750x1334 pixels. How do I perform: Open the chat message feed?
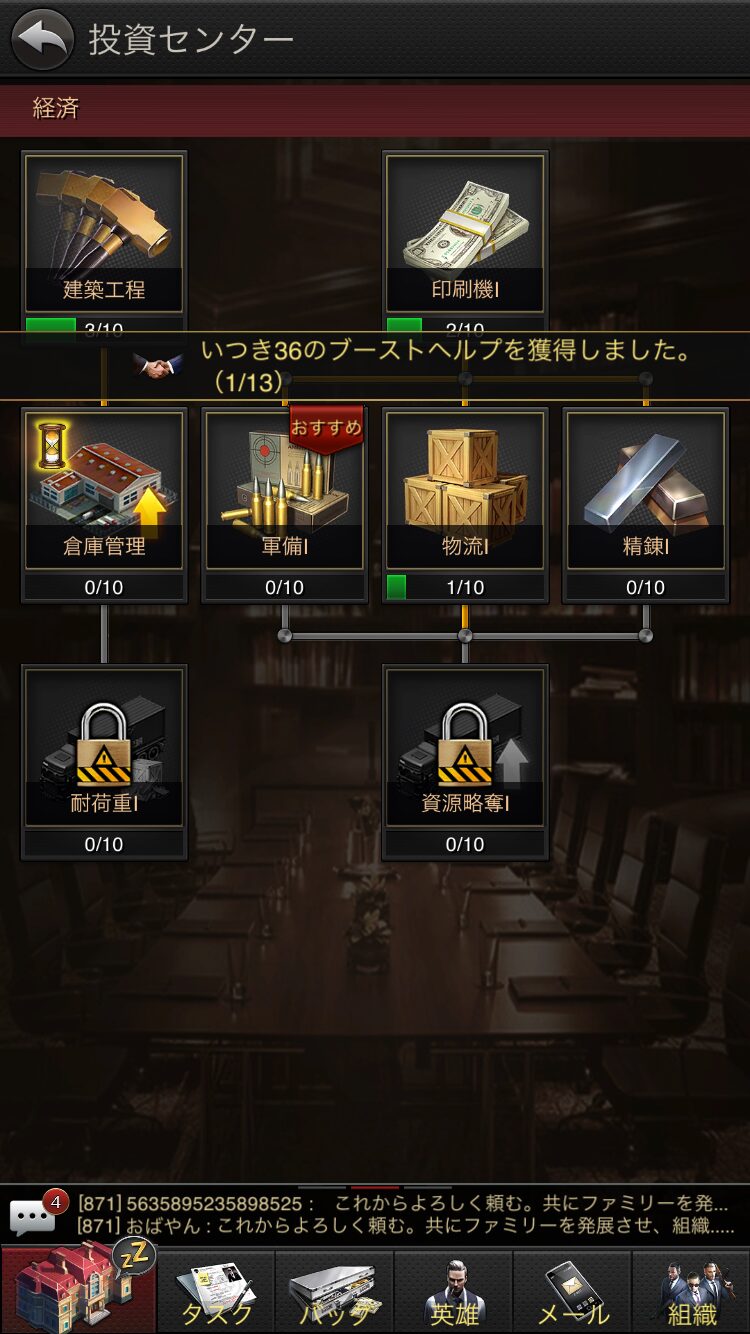click(400, 1215)
